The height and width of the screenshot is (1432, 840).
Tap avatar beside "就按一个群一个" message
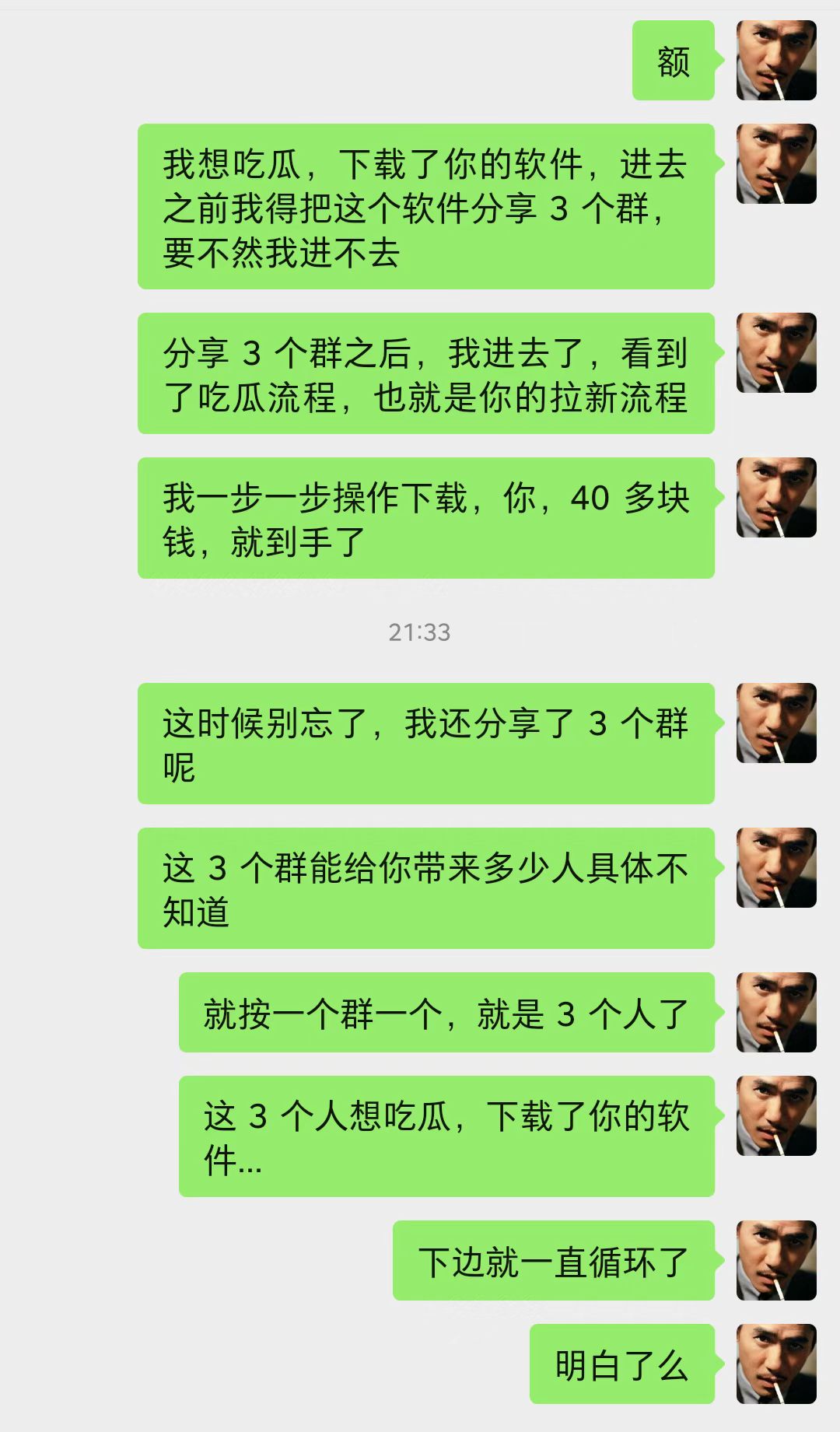pyautogui.click(x=776, y=1013)
